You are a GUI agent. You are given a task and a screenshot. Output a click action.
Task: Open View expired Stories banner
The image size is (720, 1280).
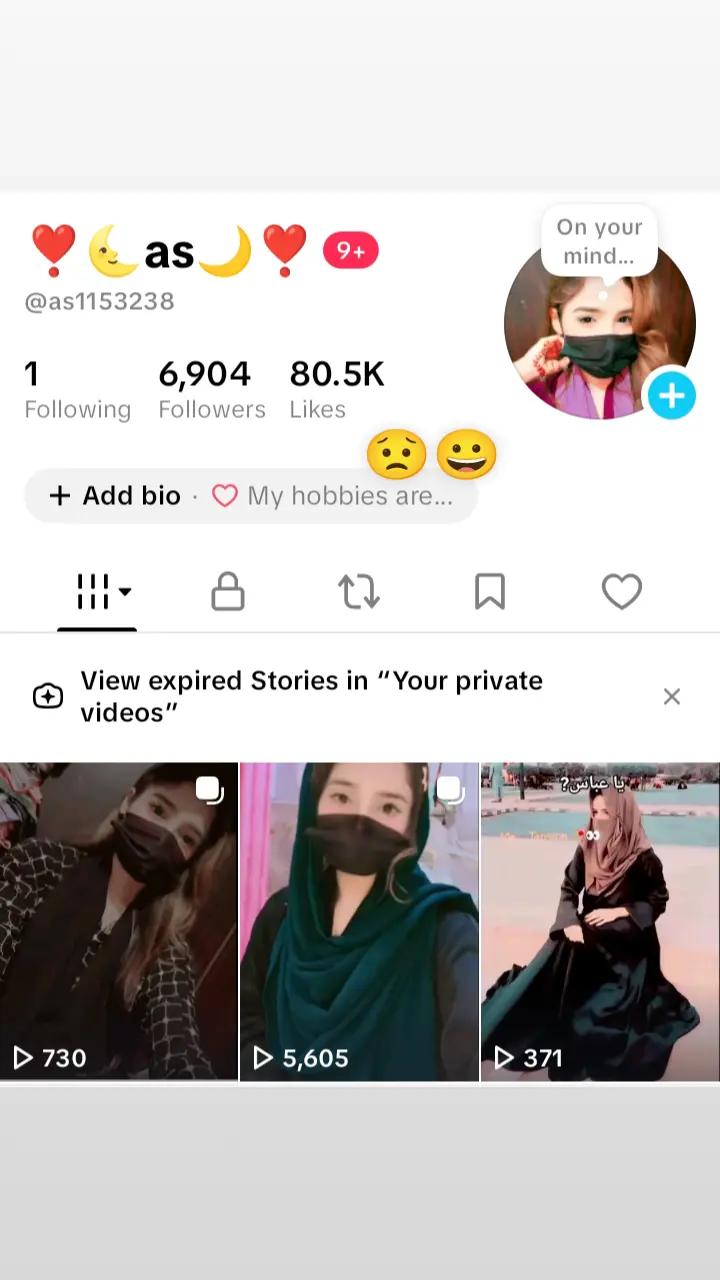coord(312,696)
